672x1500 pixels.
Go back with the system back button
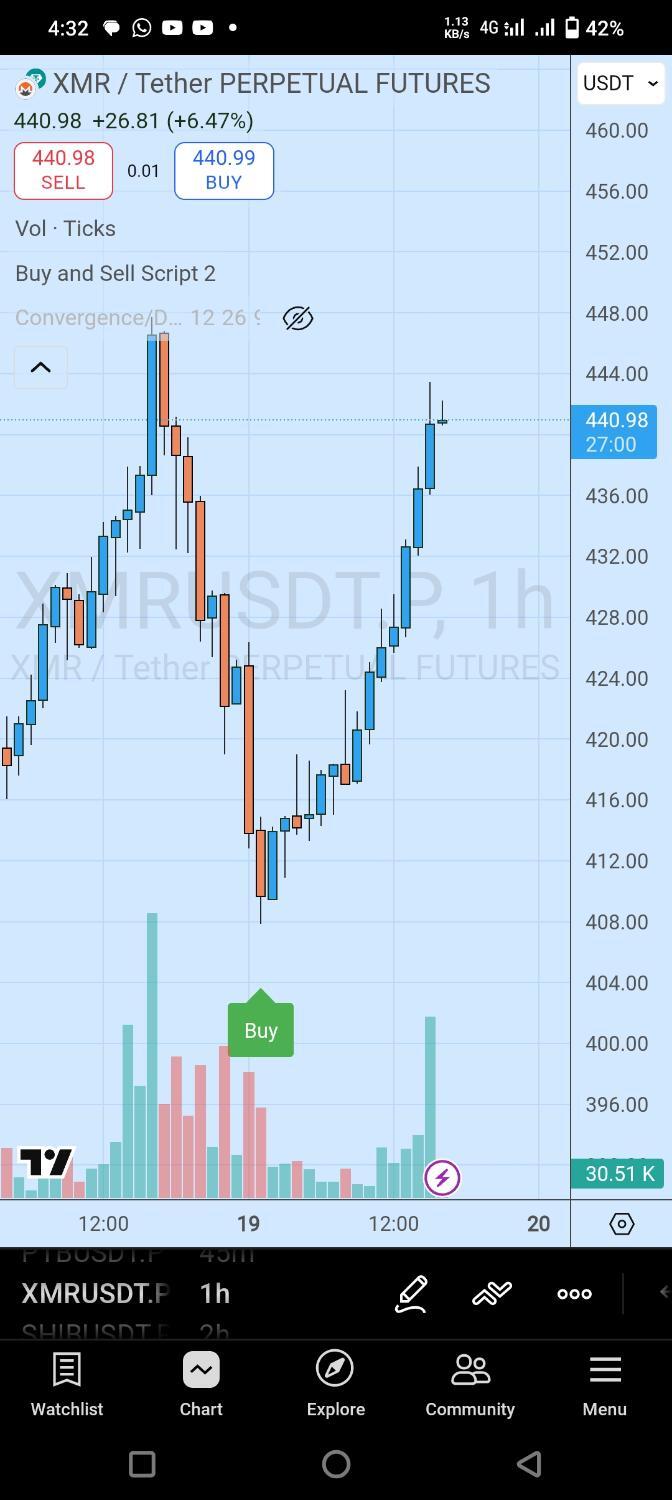click(529, 1464)
